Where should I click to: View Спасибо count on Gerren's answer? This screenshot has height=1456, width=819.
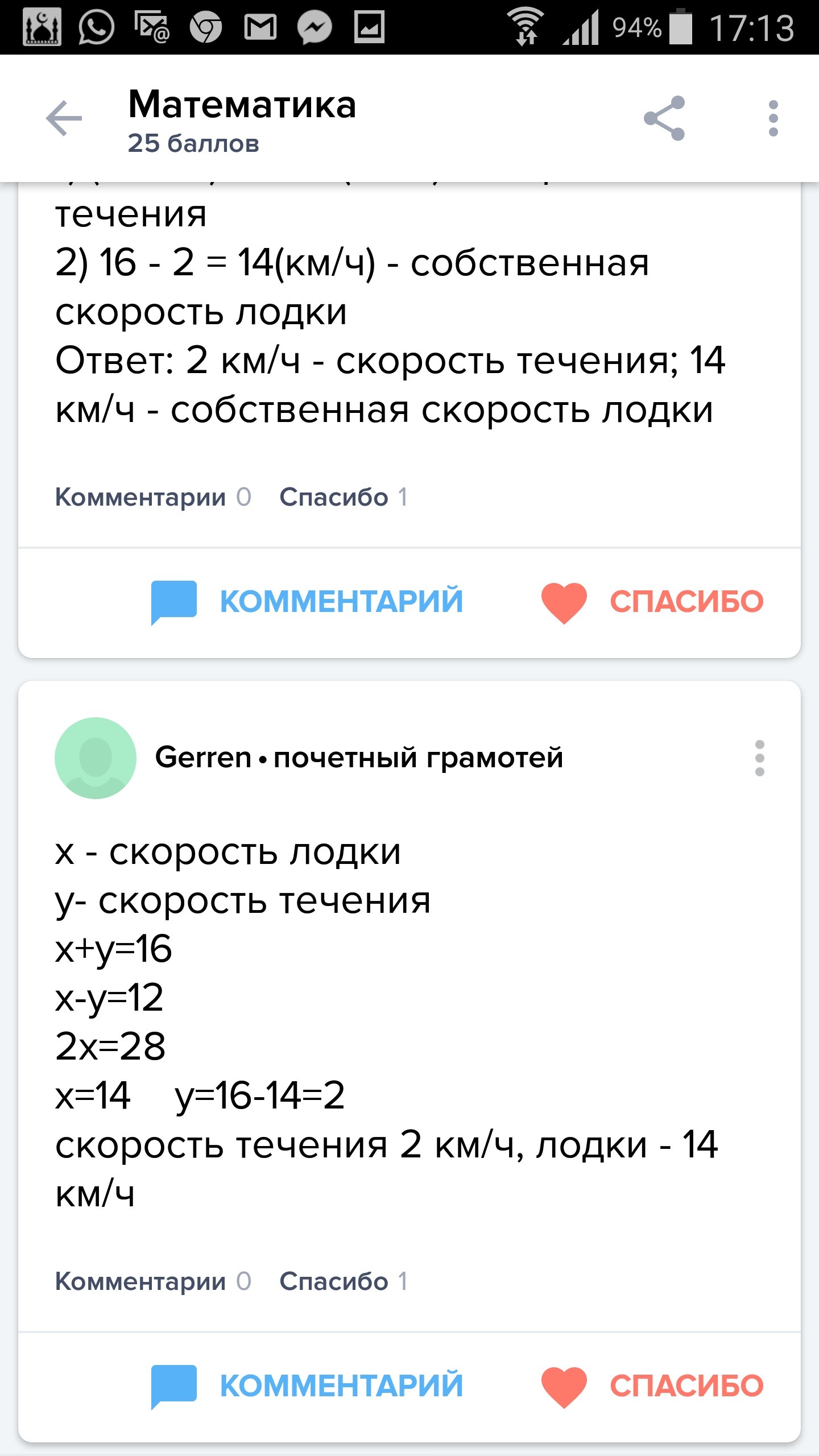(343, 1281)
